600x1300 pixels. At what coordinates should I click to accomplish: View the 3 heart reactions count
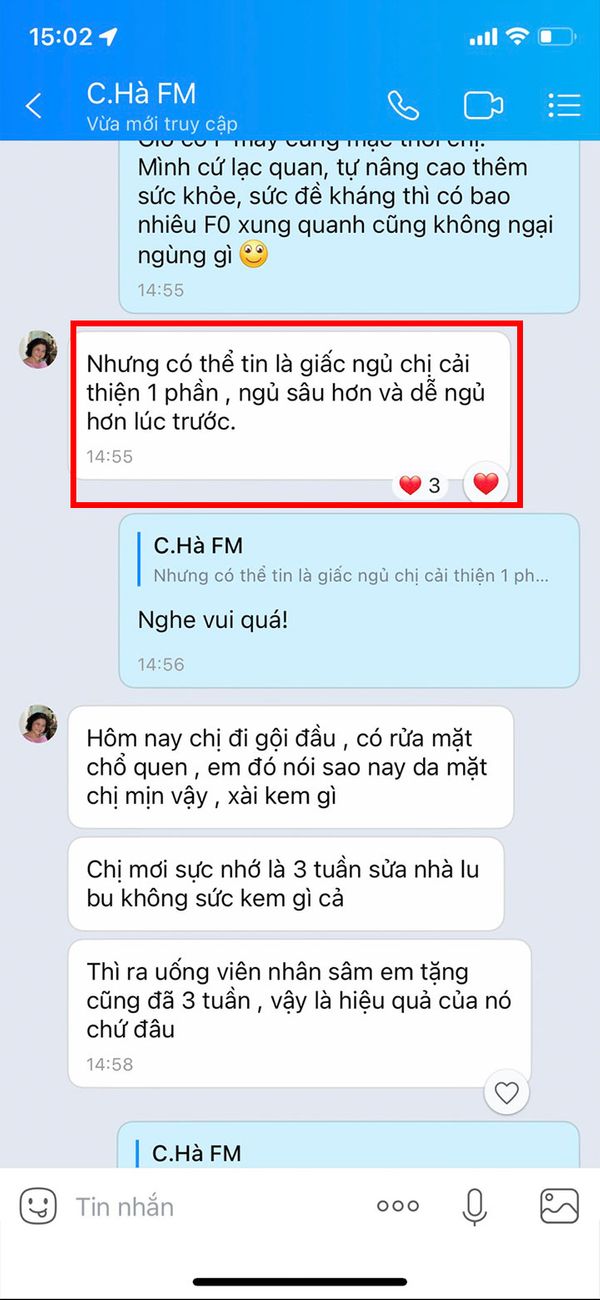tap(420, 486)
